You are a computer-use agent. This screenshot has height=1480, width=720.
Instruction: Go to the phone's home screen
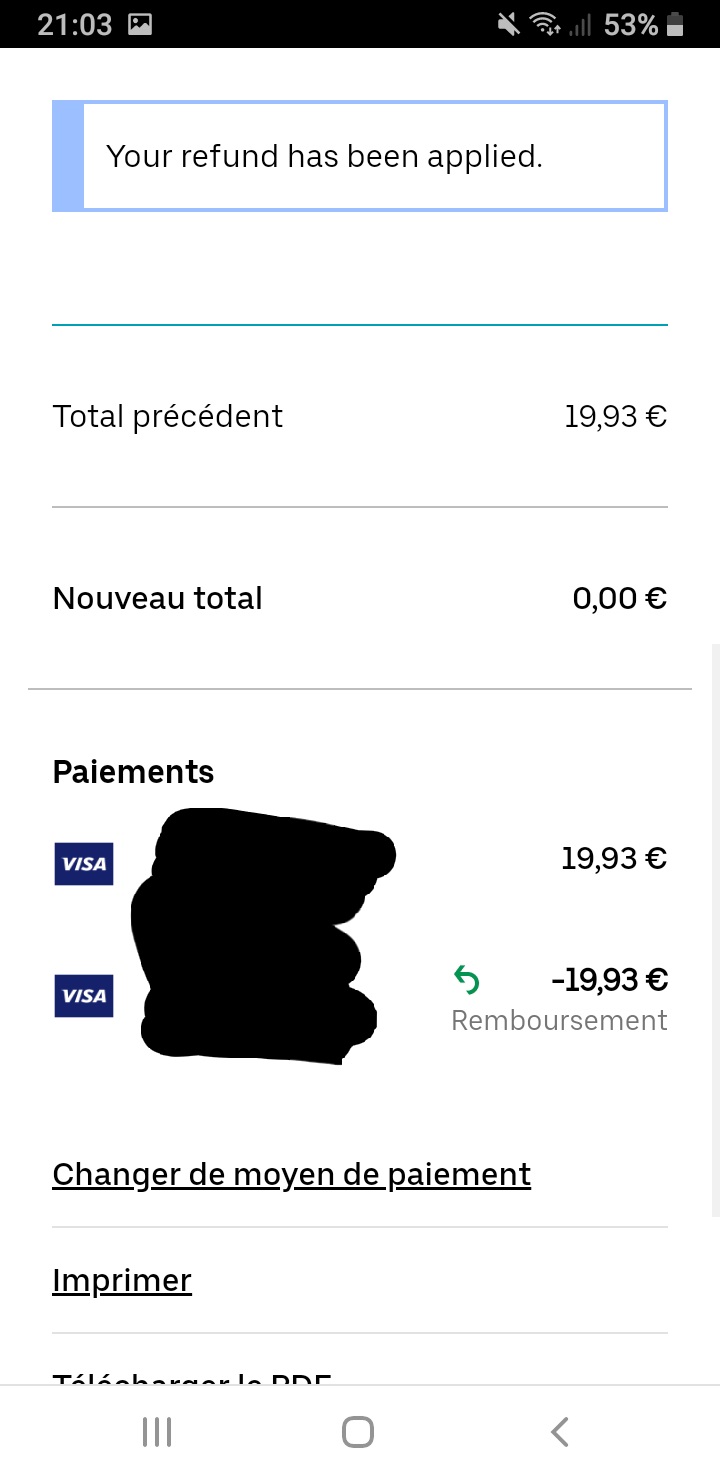click(x=358, y=1432)
